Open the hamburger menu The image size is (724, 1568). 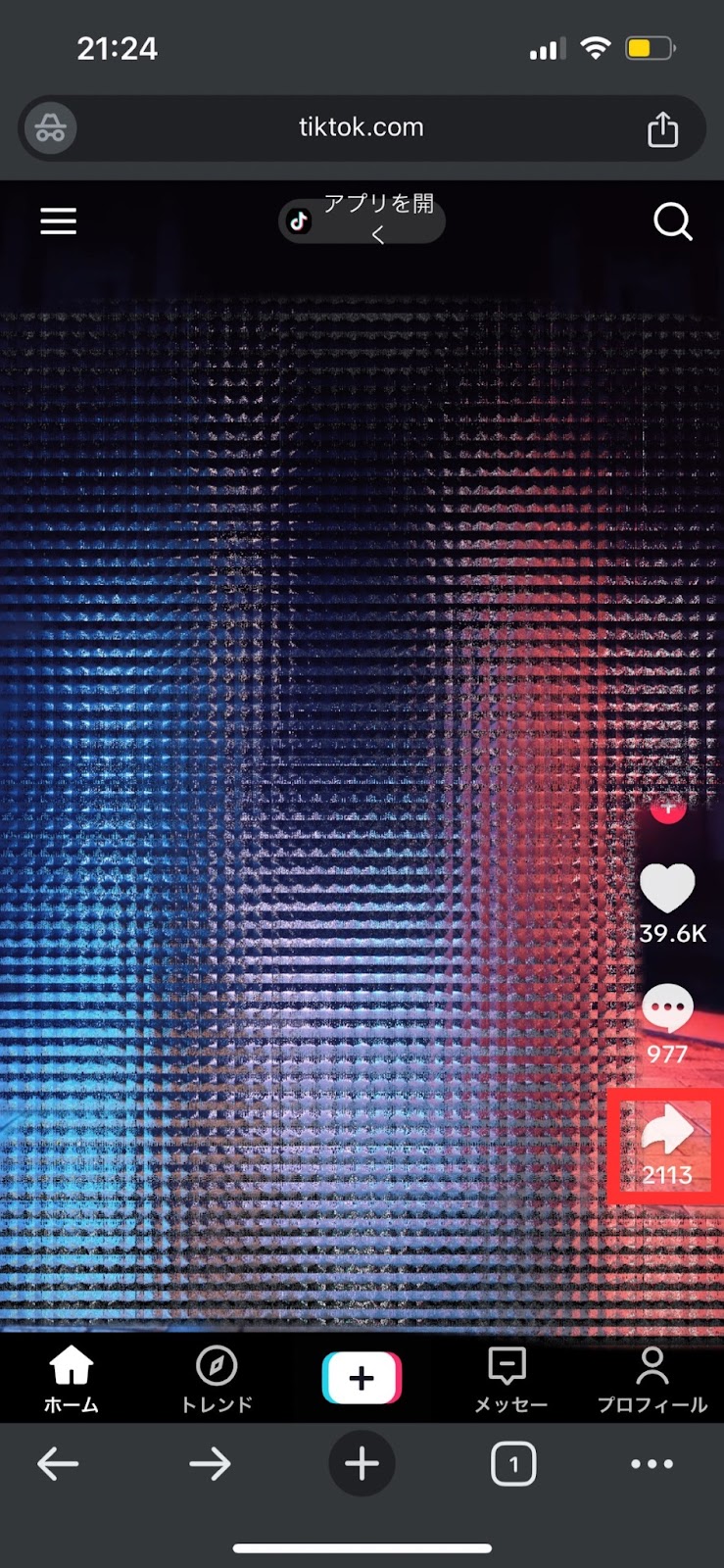tap(58, 221)
